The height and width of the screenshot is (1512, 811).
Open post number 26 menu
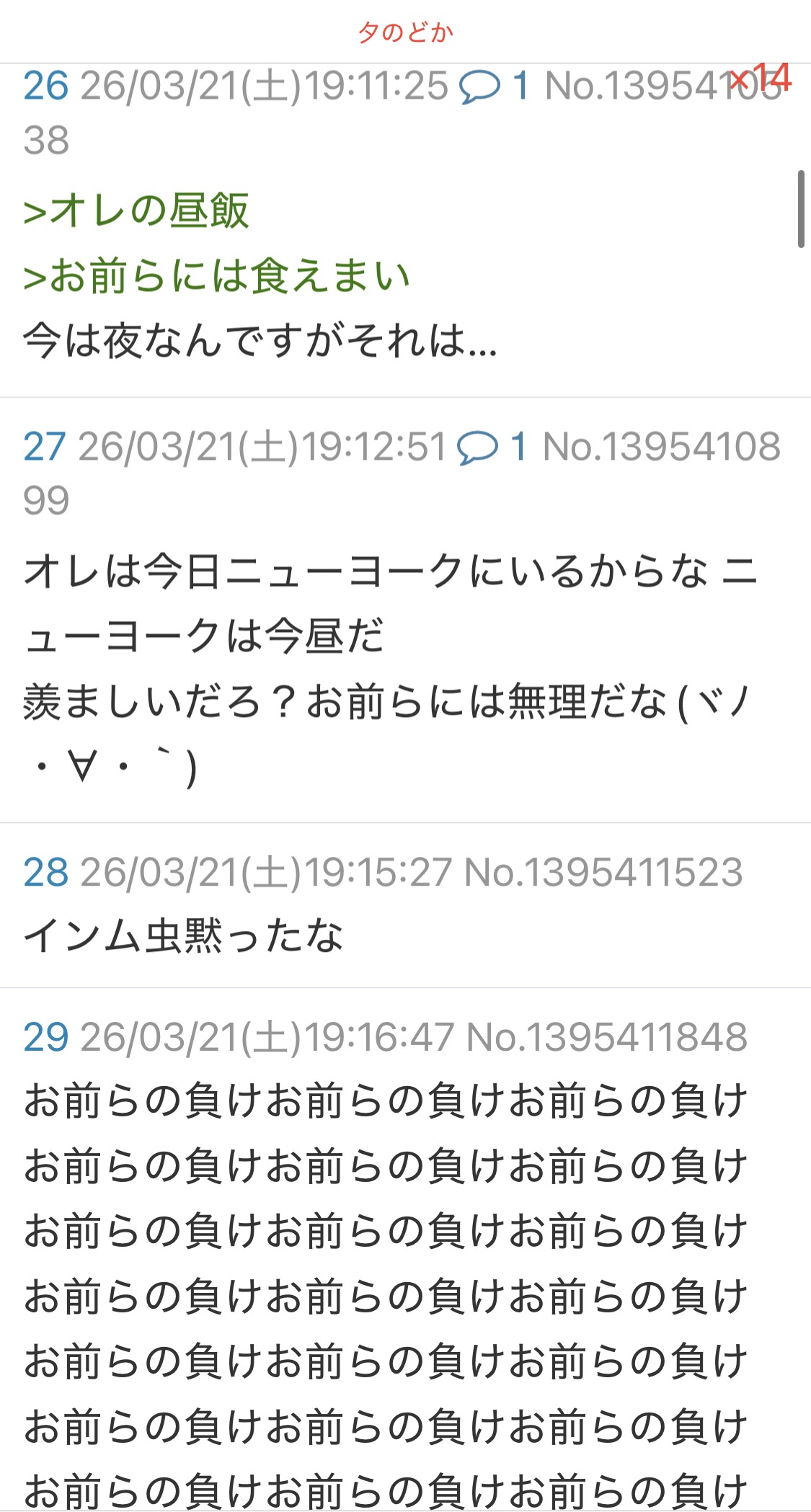tap(45, 86)
